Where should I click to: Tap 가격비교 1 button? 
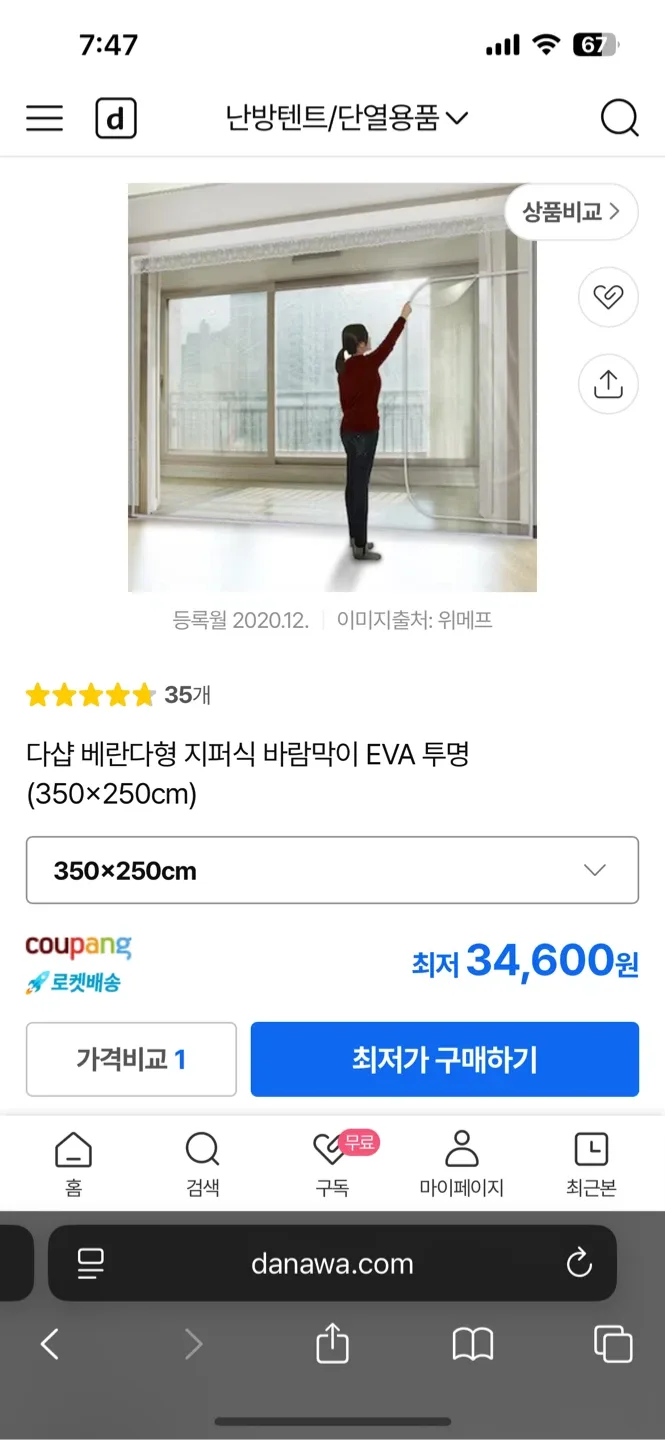131,1059
